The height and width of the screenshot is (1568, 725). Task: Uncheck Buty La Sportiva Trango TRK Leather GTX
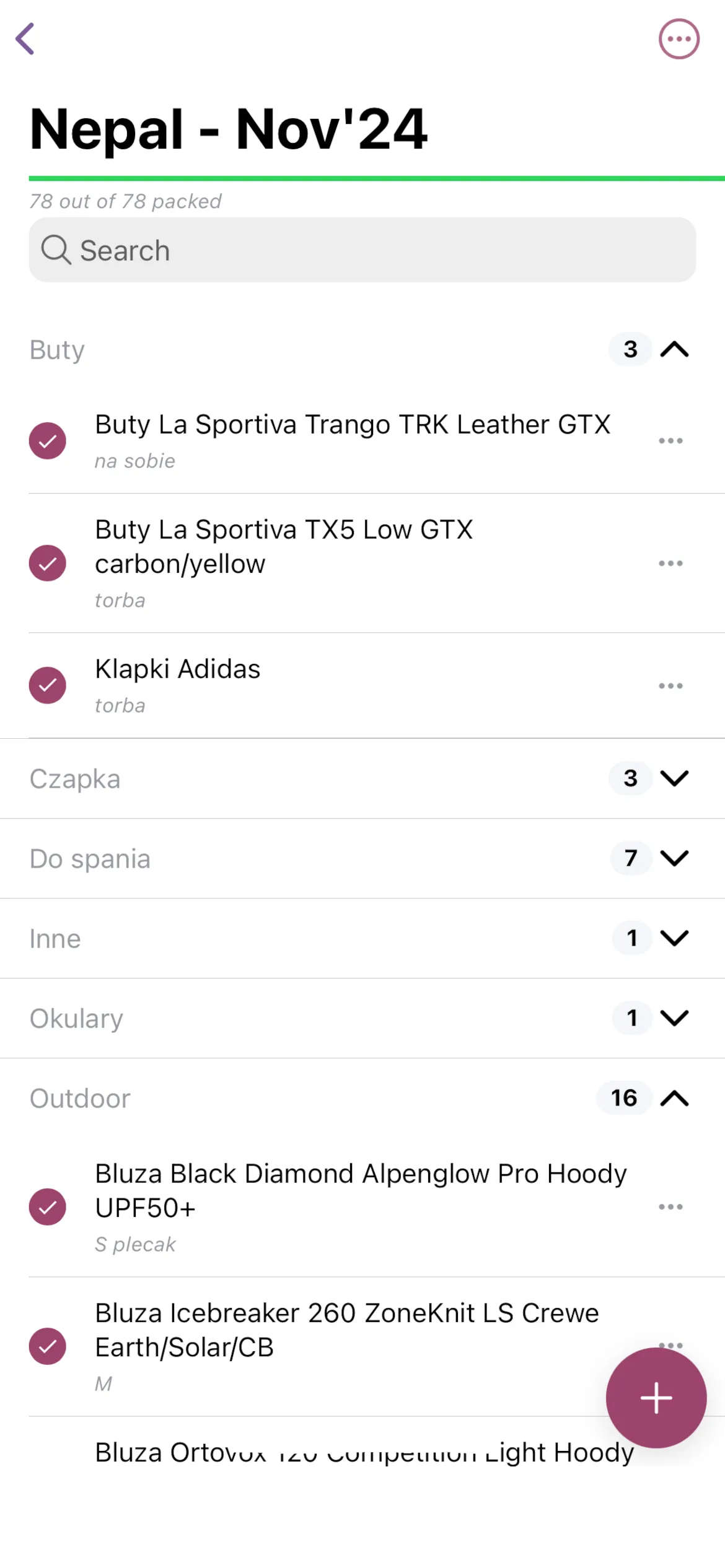click(48, 441)
